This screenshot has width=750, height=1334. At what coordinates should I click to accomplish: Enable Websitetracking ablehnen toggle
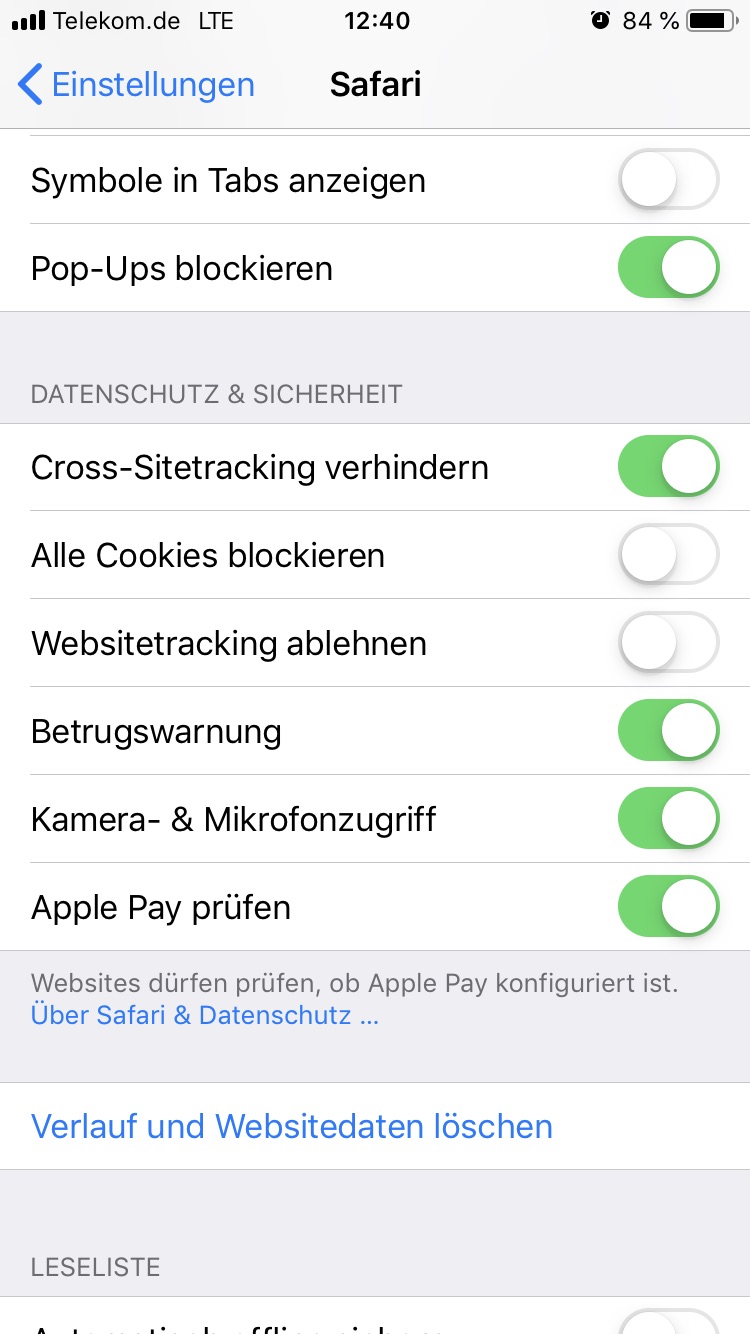click(668, 643)
